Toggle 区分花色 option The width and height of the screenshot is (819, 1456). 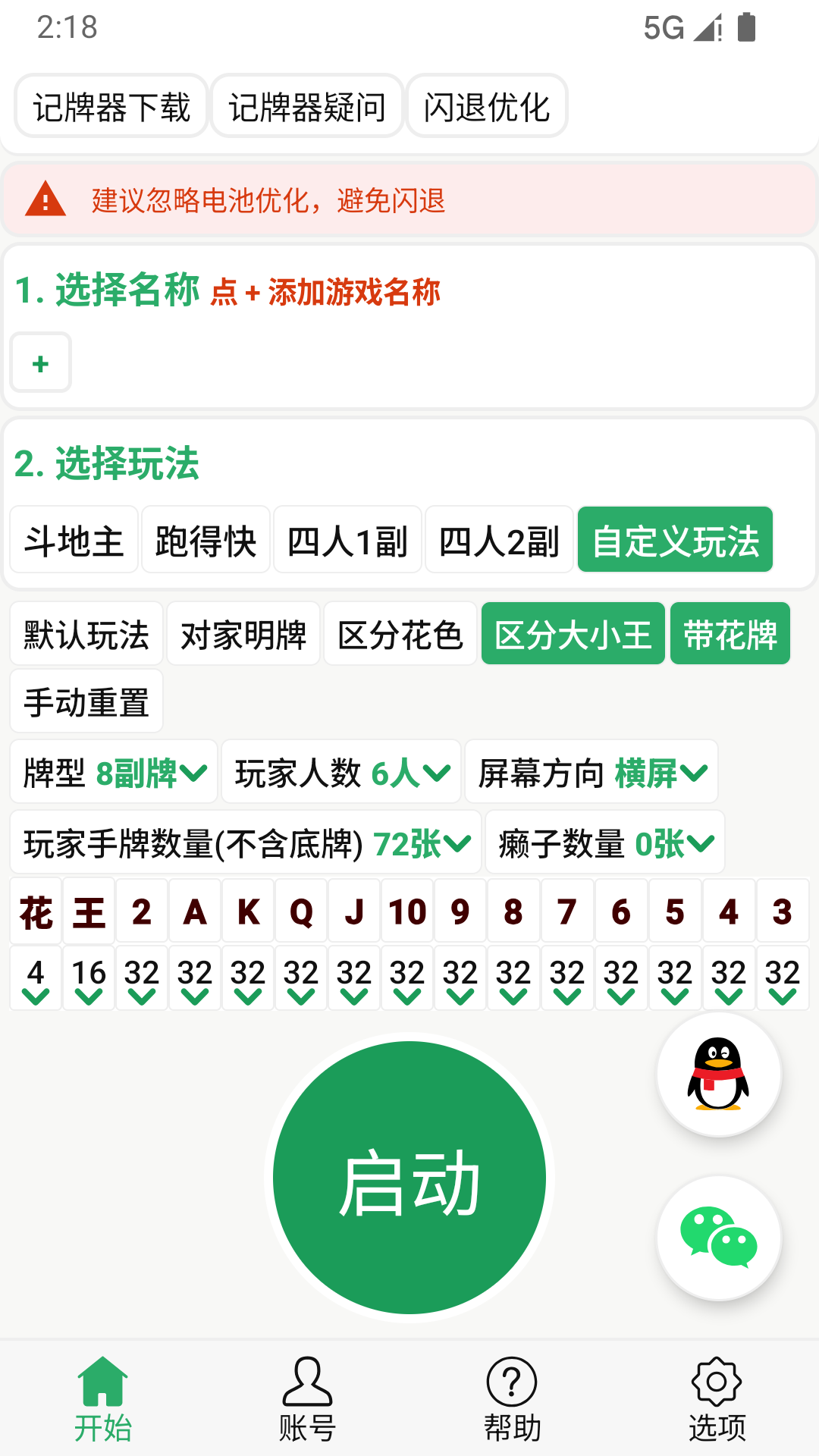tap(400, 634)
